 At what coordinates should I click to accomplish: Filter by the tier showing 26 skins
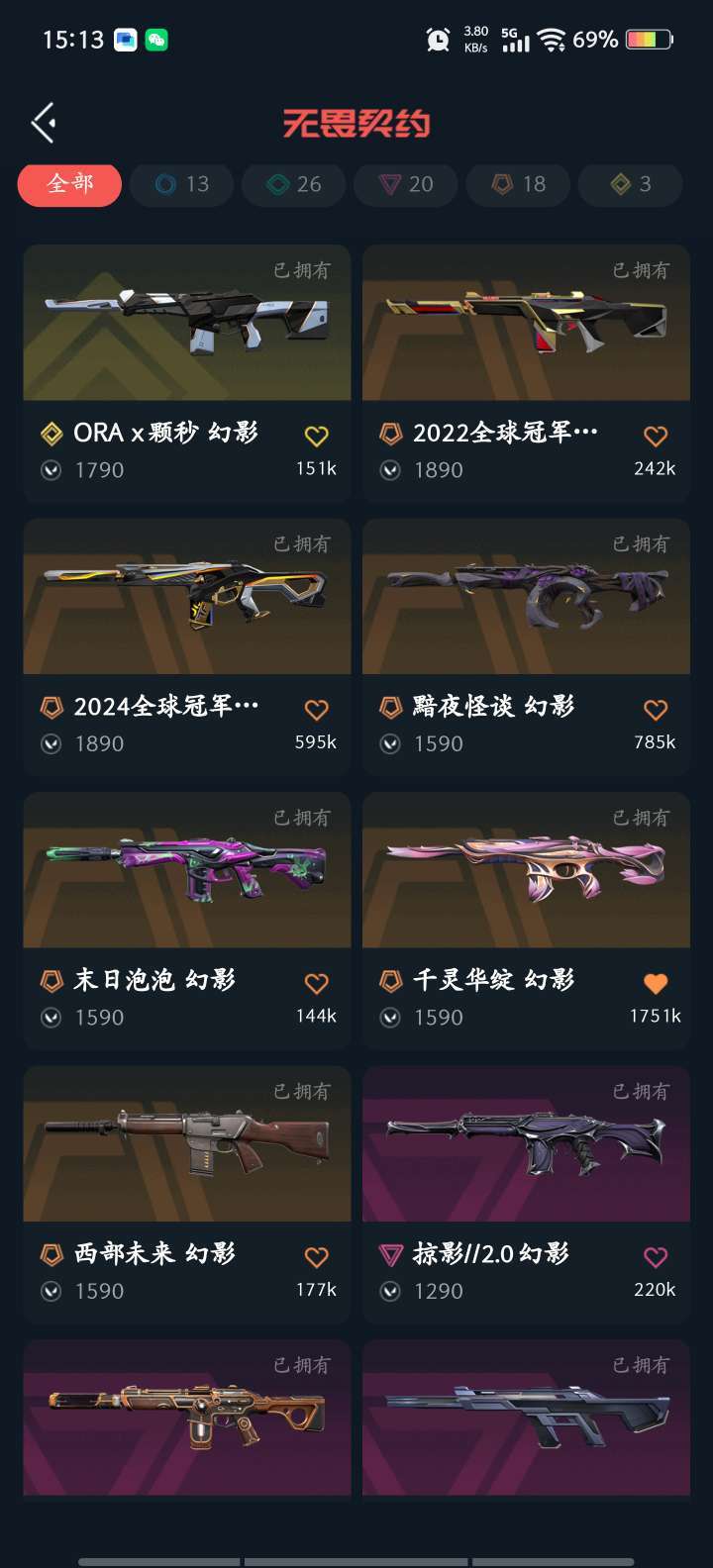tap(294, 184)
